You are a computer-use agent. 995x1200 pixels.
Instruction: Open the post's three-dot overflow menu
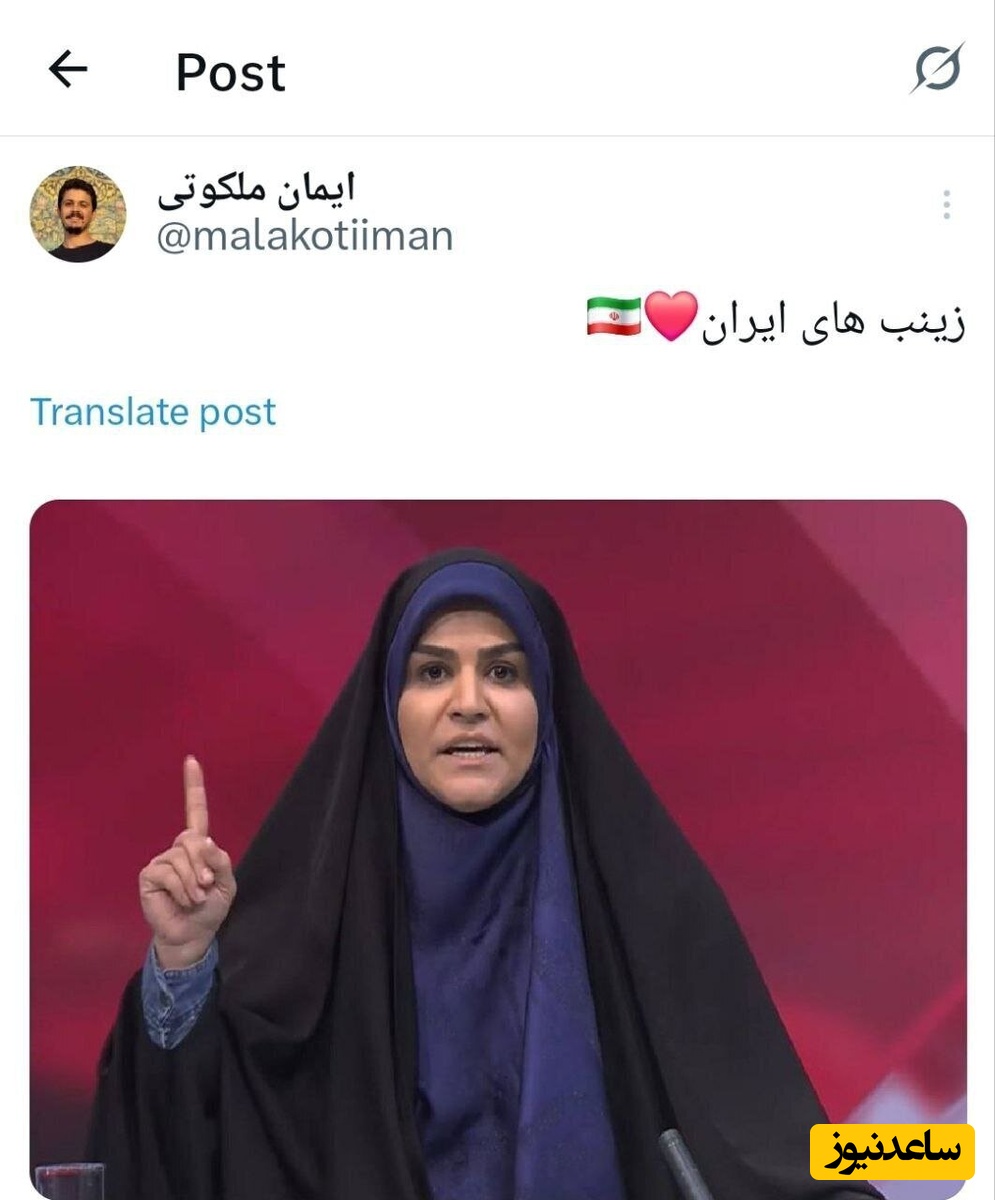[945, 205]
